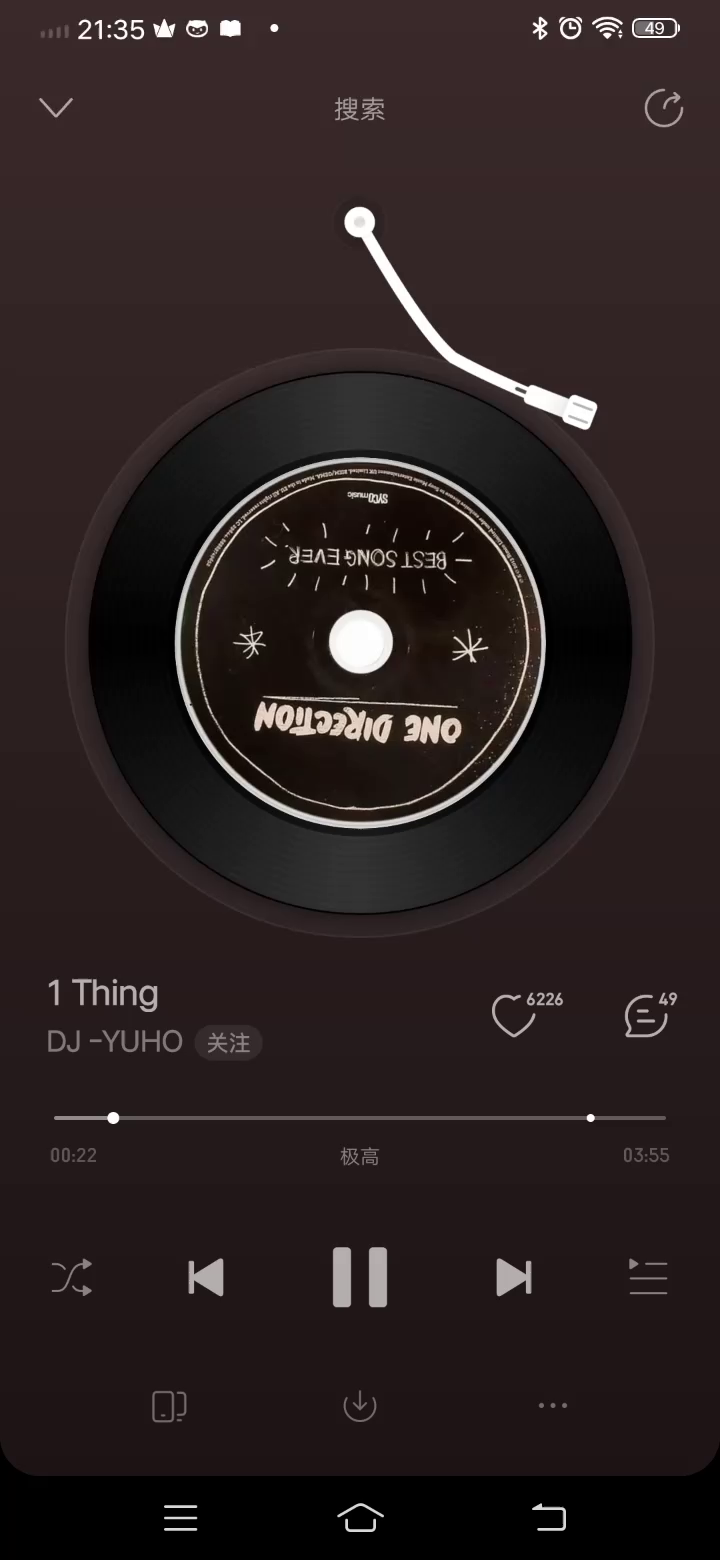The height and width of the screenshot is (1560, 720).
Task: Go back using the system navigation bar
Action: tap(548, 1518)
